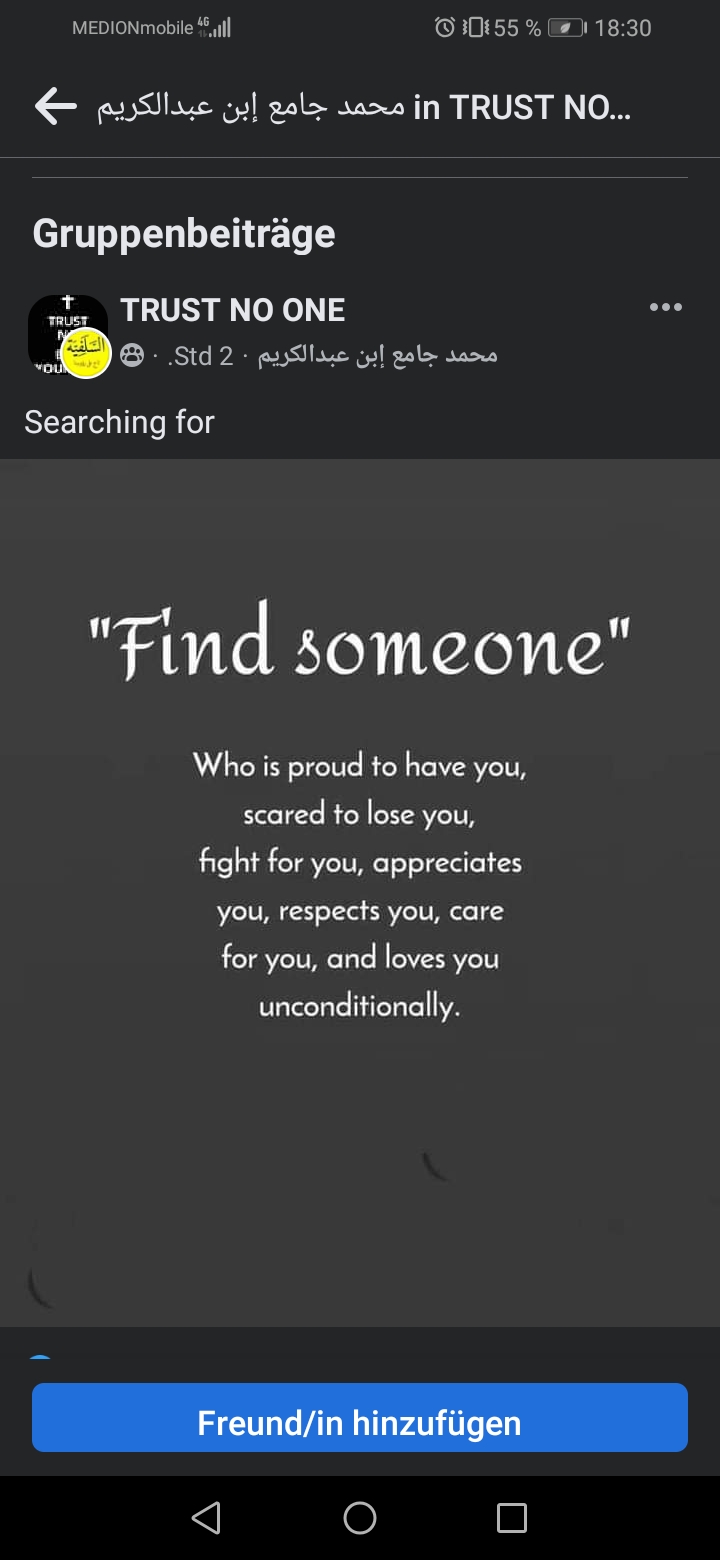
Task: Open the "Find someone" quote image
Action: (x=360, y=892)
